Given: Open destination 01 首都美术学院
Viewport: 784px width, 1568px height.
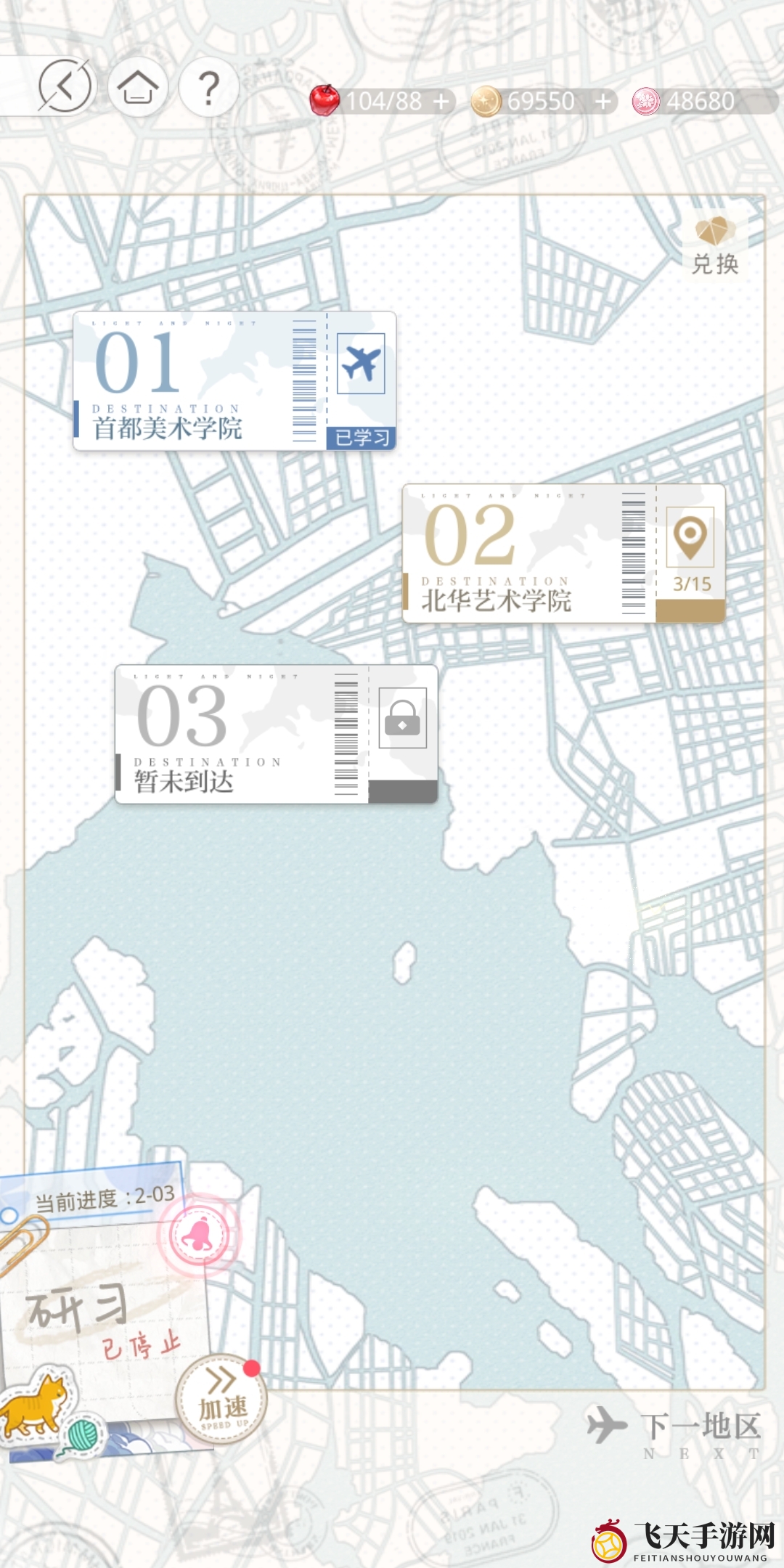Looking at the screenshot, I should (x=234, y=380).
